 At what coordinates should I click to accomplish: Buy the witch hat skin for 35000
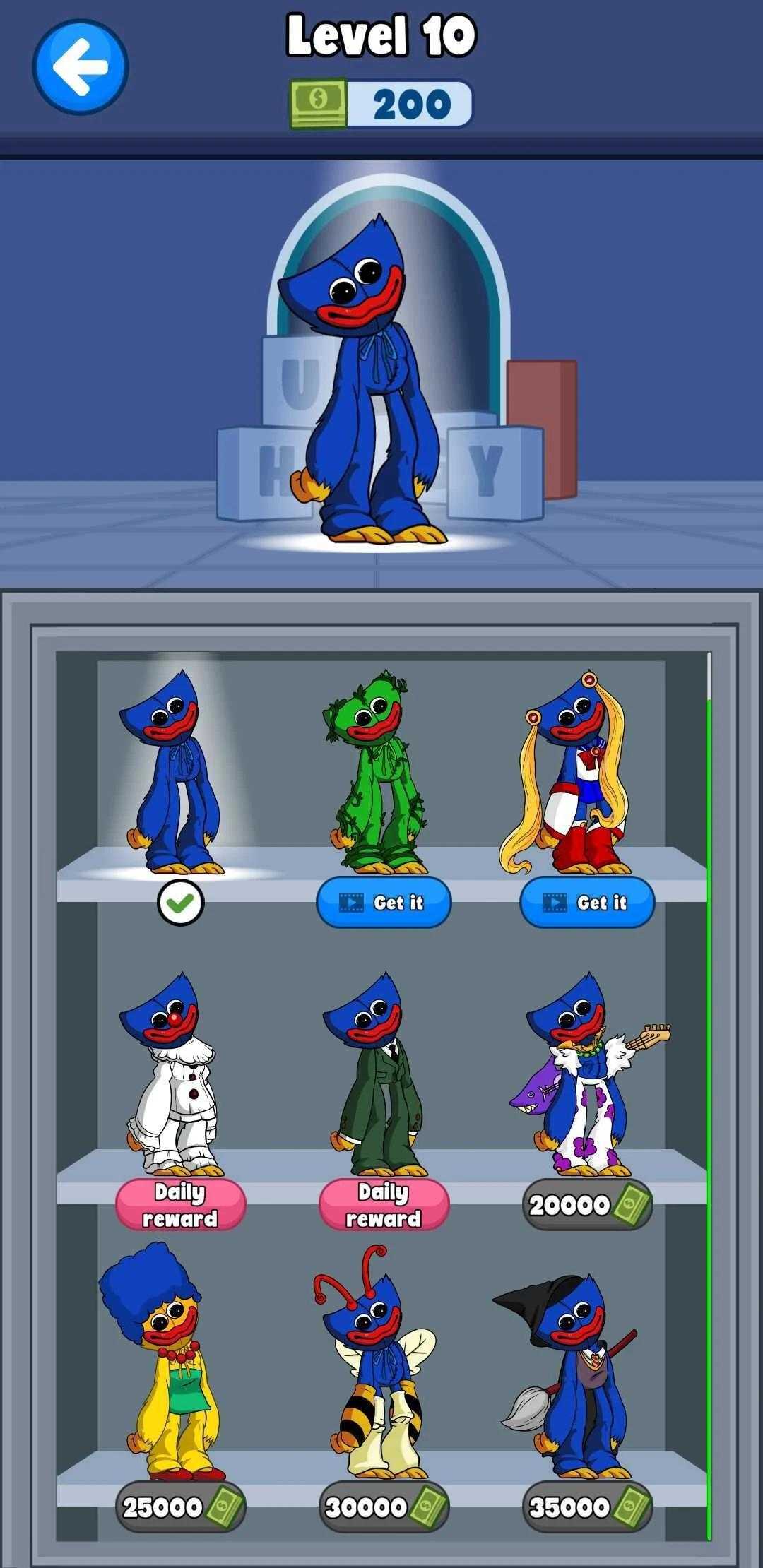click(x=587, y=1507)
